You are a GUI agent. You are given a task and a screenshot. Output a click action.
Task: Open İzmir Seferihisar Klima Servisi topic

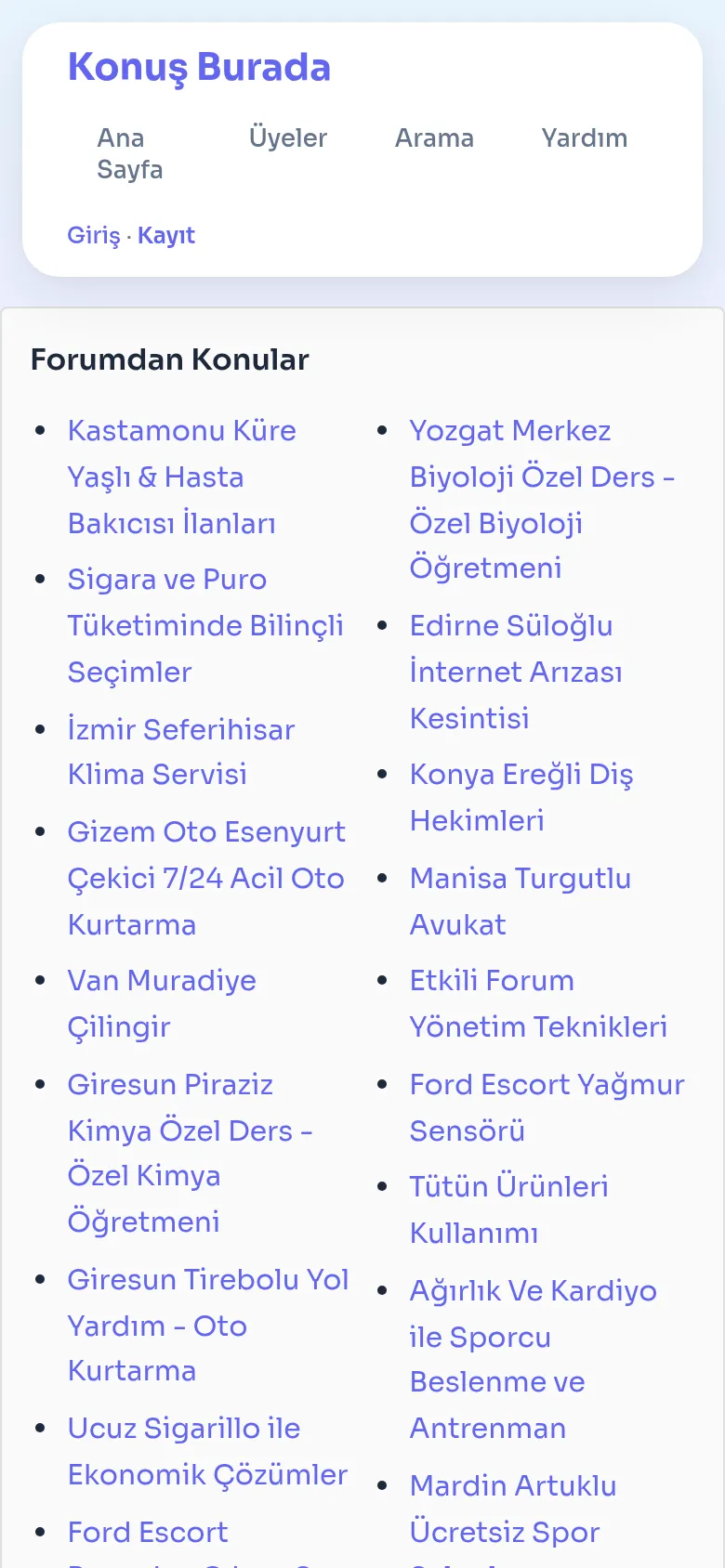pos(181,751)
